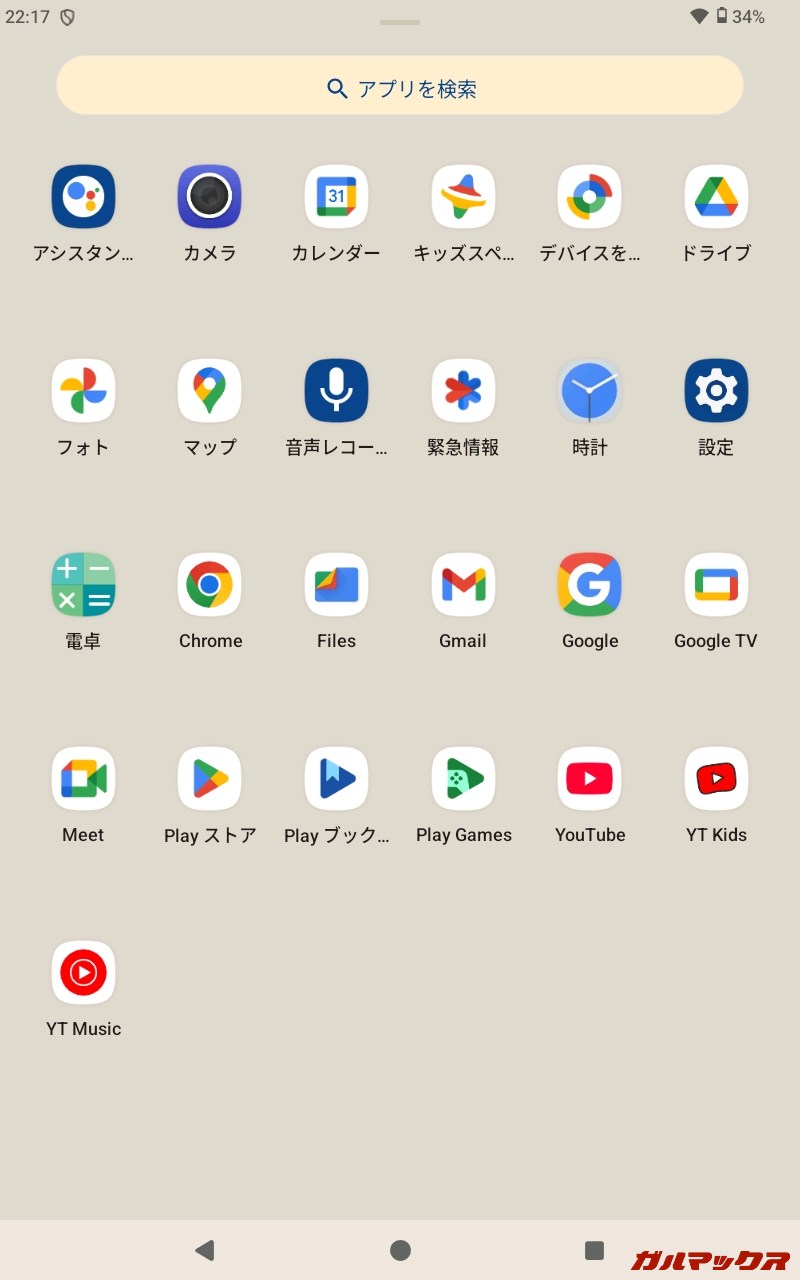Tap the アプリを検索 search bar
The width and height of the screenshot is (800, 1280).
click(400, 86)
